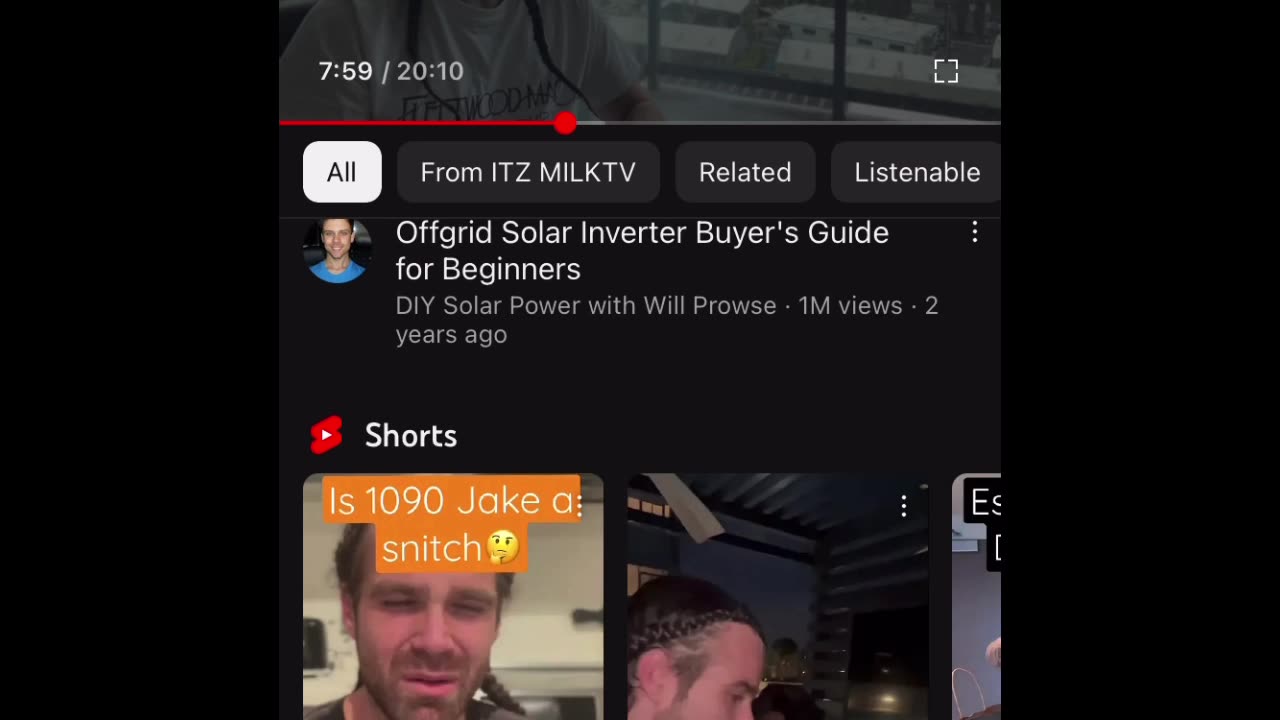Select the All filter chip
The image size is (1280, 720).
pyautogui.click(x=342, y=172)
